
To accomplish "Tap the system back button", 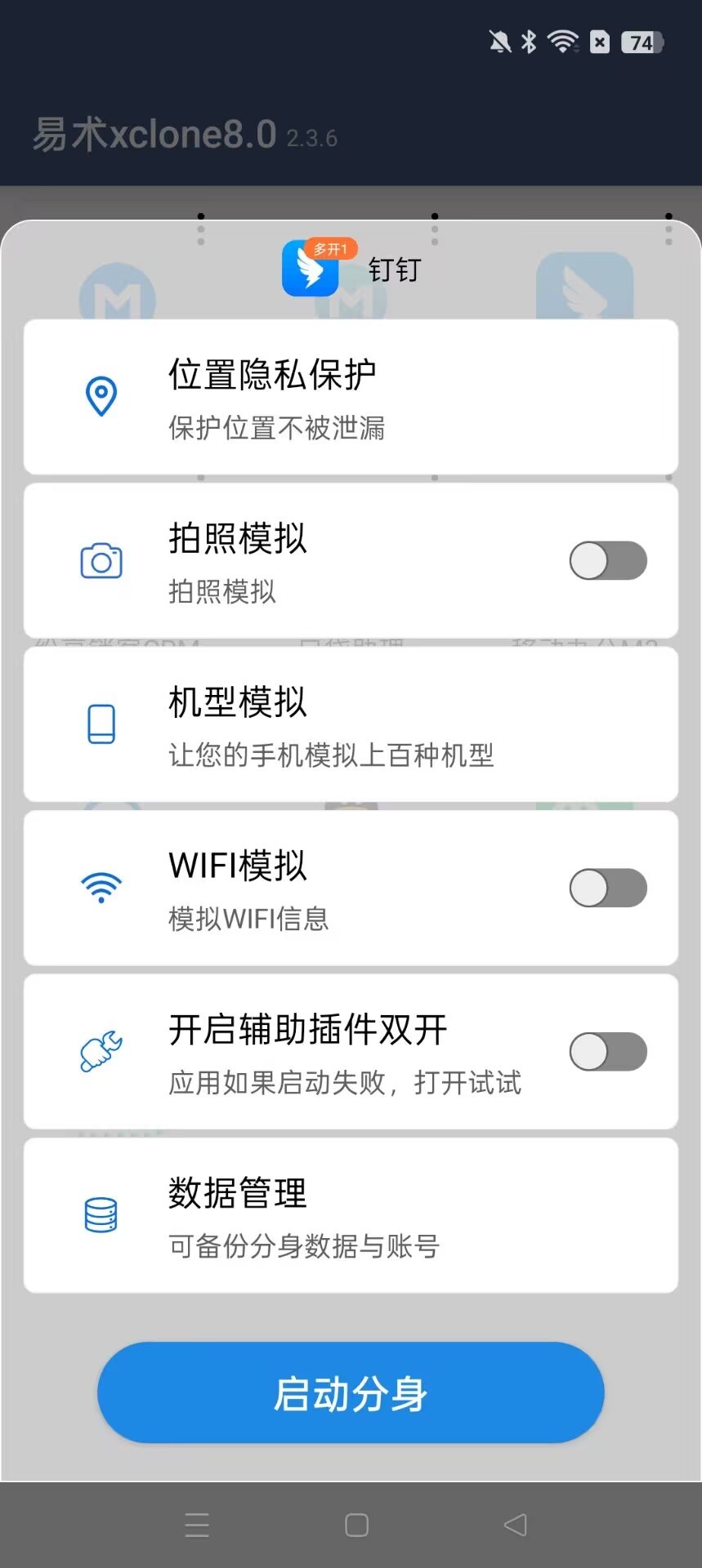I will tap(516, 1525).
